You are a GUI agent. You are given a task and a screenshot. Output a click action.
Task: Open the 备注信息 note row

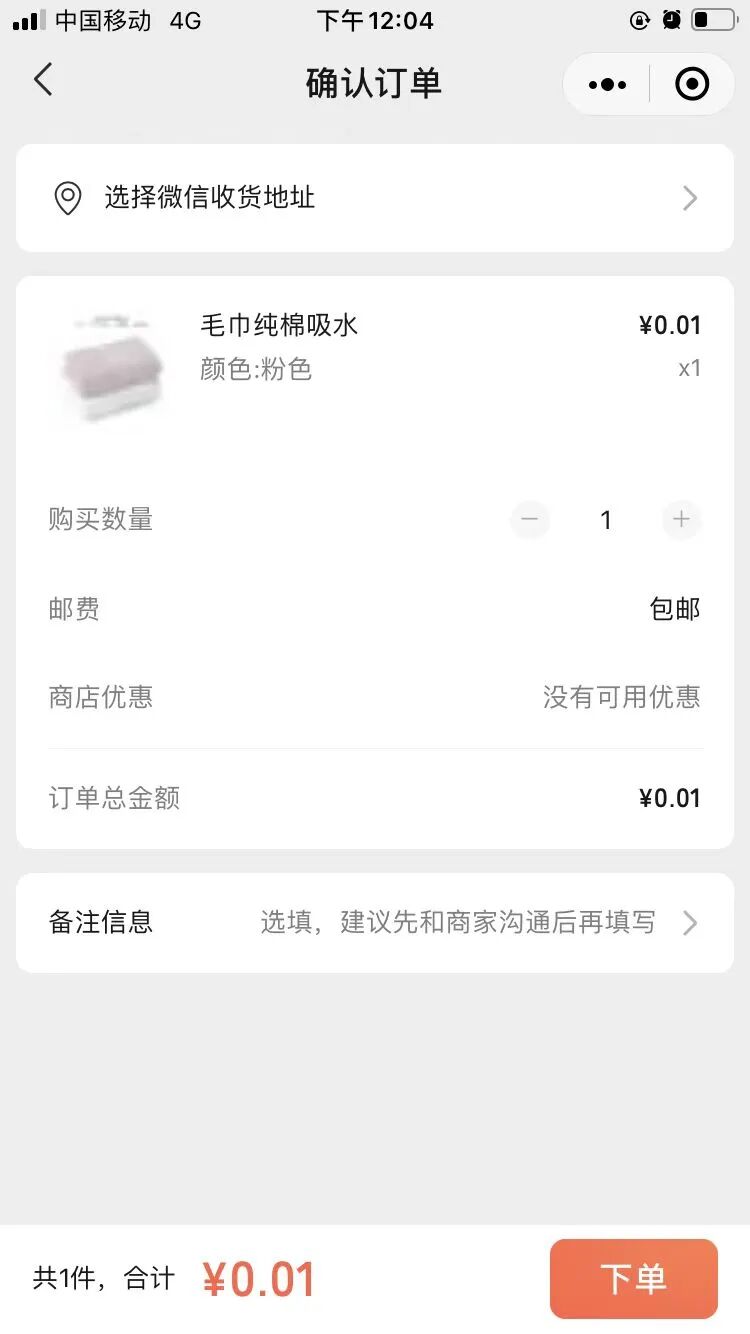click(x=375, y=922)
